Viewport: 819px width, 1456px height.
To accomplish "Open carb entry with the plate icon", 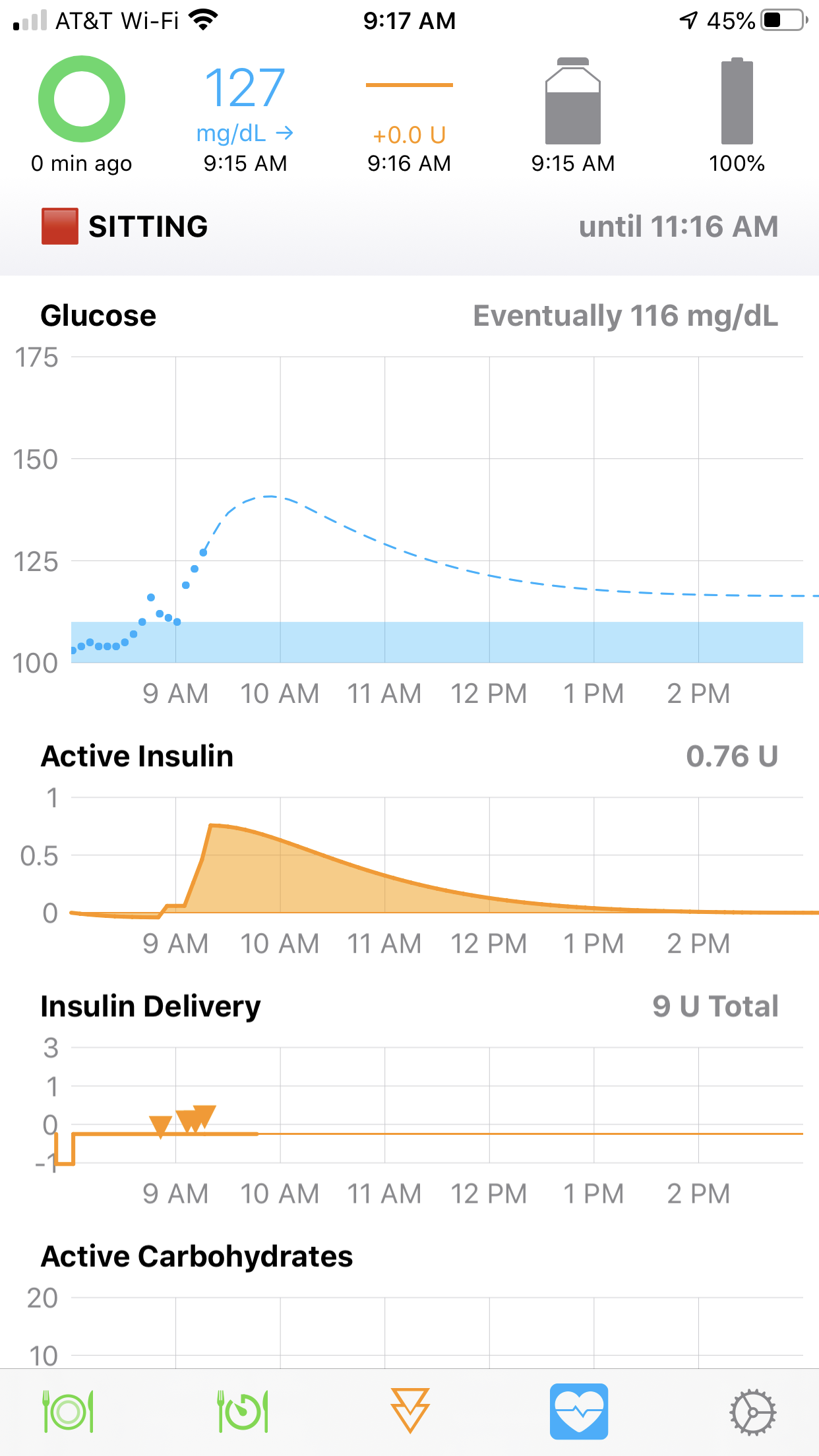I will click(x=68, y=1411).
